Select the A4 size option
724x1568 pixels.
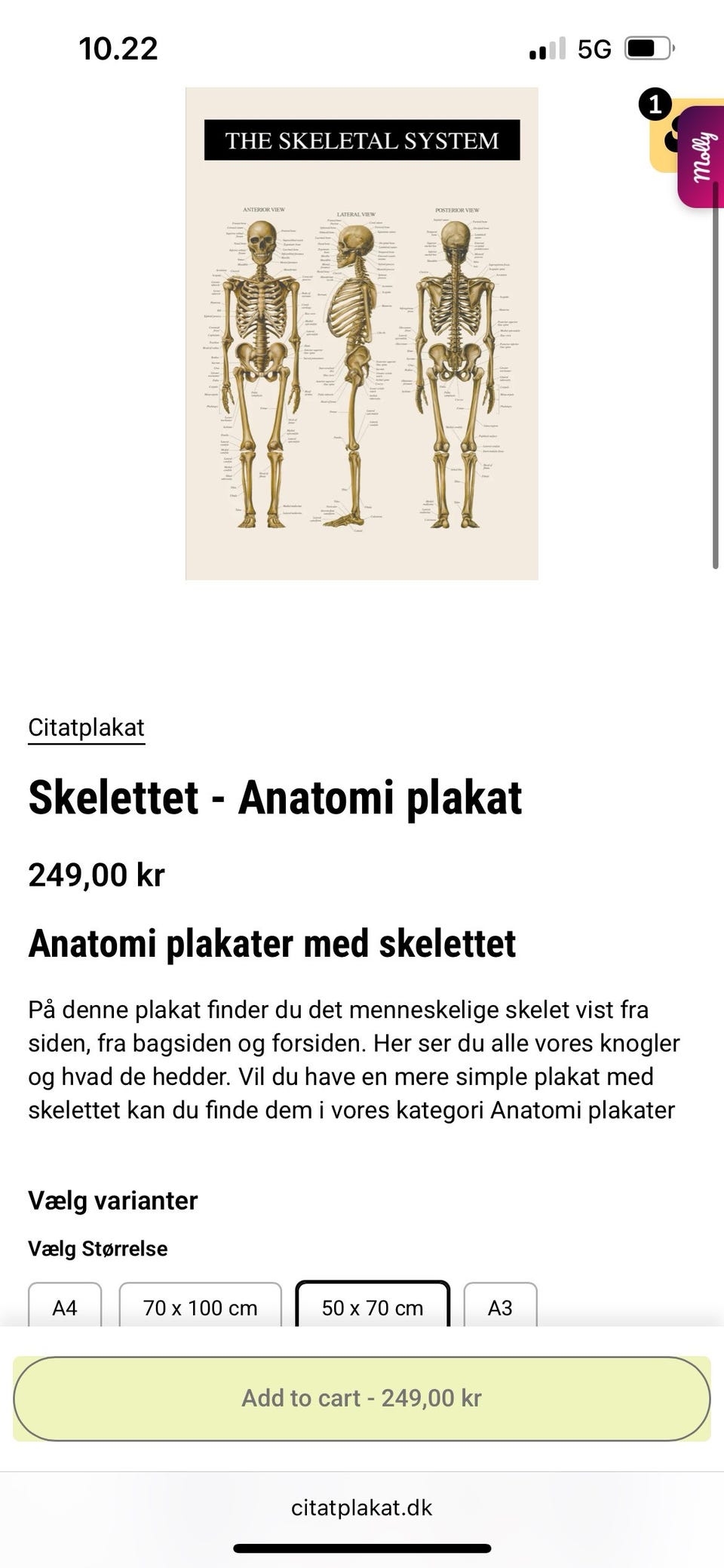tap(64, 1308)
